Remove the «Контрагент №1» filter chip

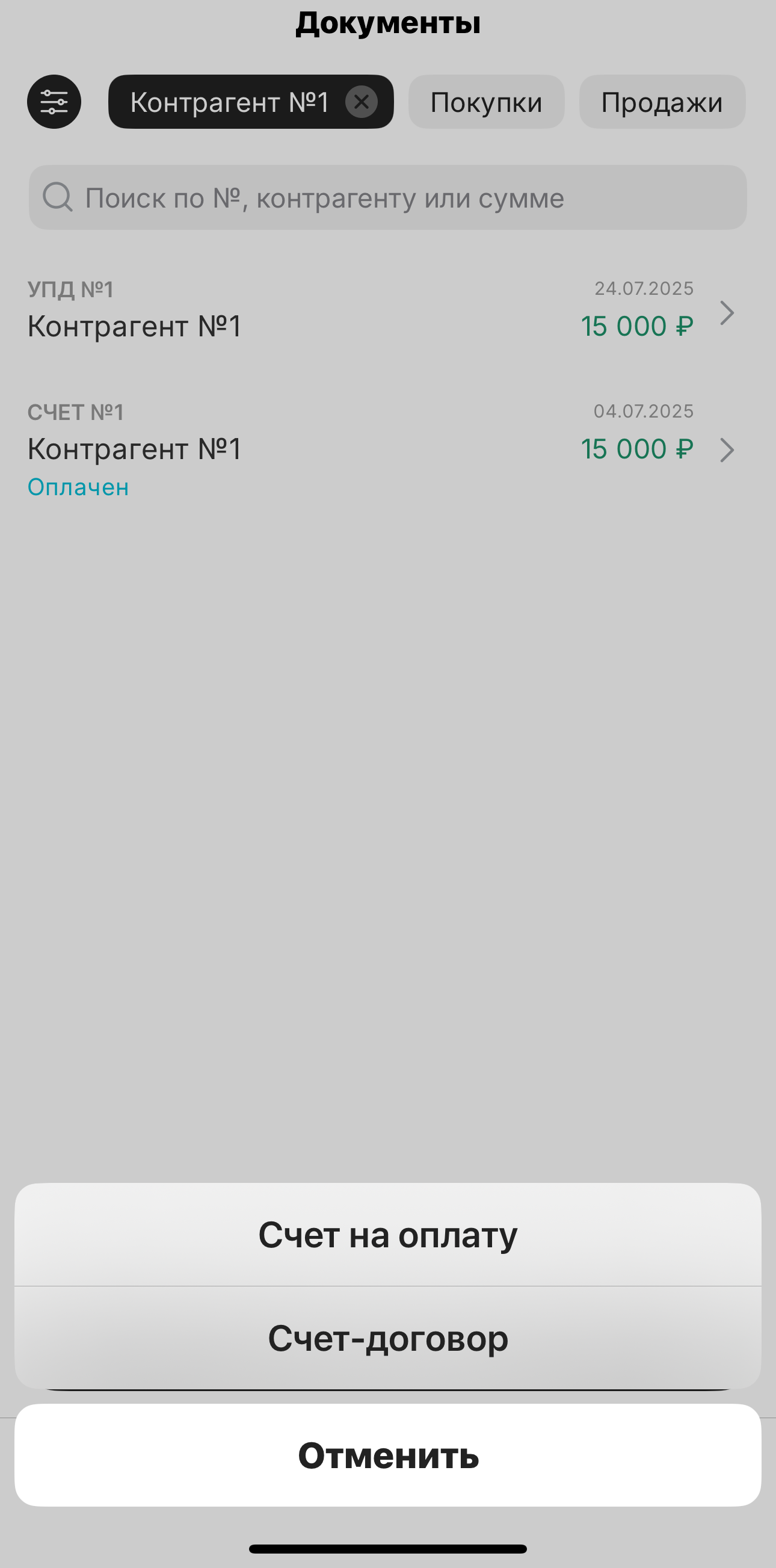point(362,102)
